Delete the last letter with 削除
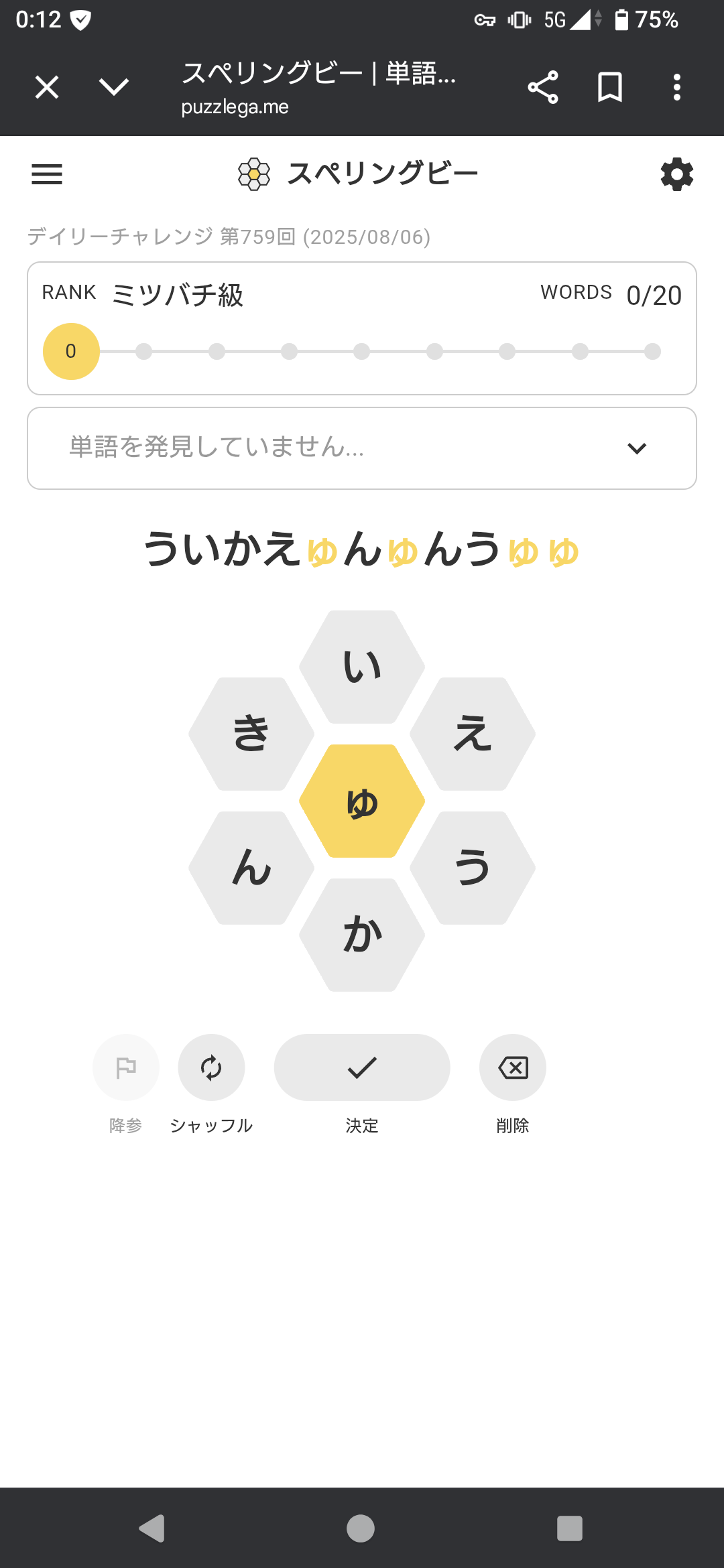 [513, 1067]
